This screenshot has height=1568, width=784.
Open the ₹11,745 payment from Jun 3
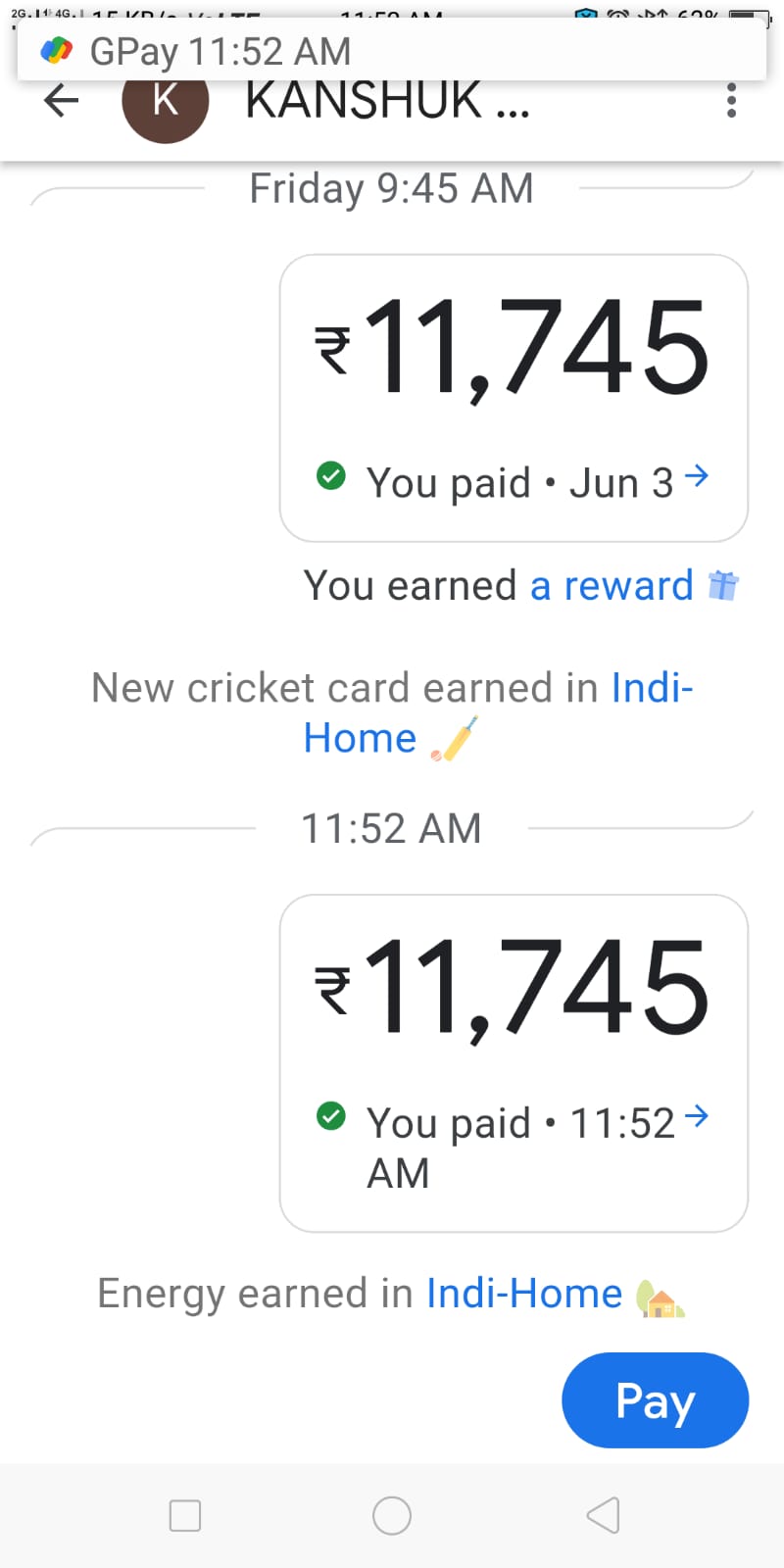[514, 398]
